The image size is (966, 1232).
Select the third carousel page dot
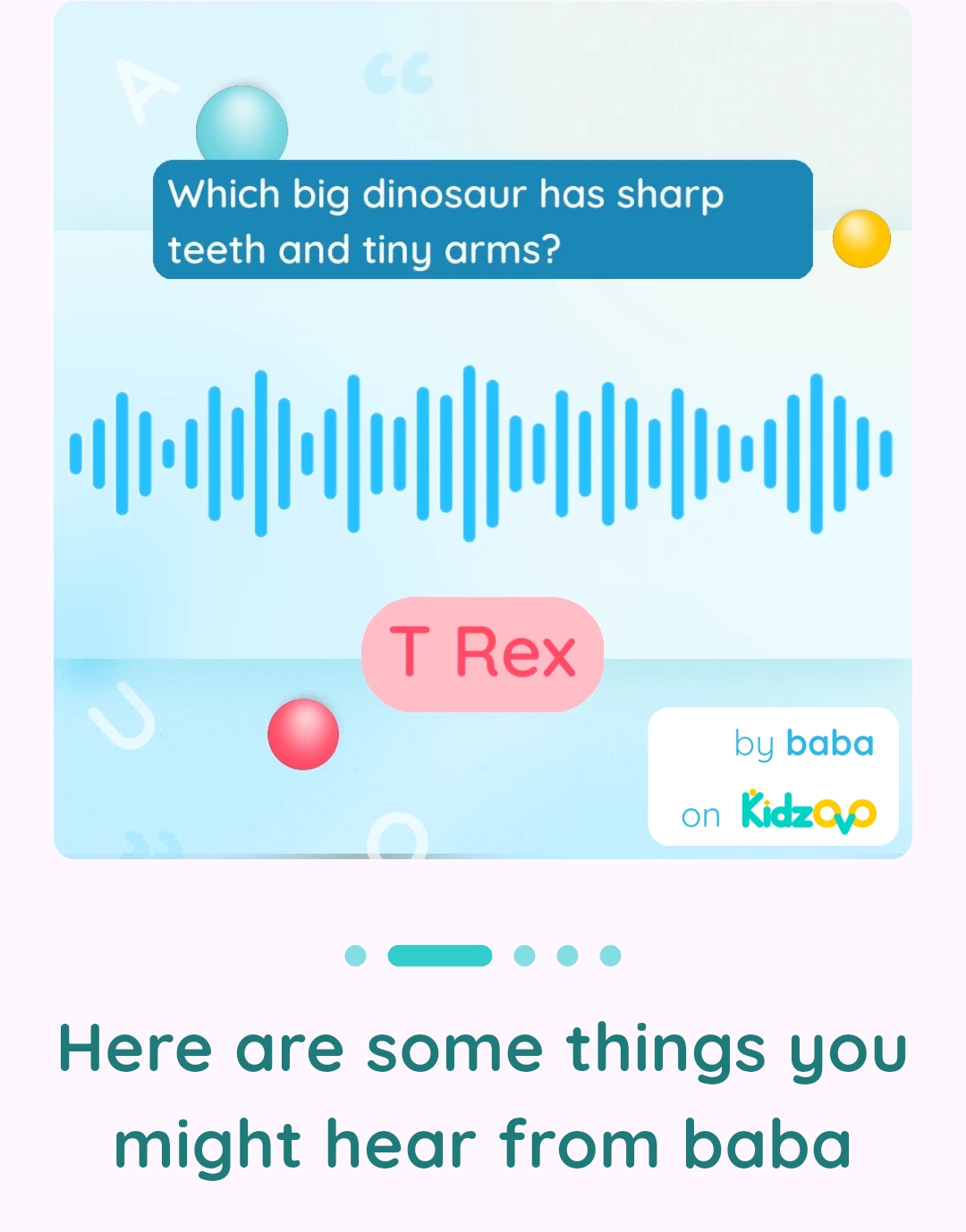point(524,956)
